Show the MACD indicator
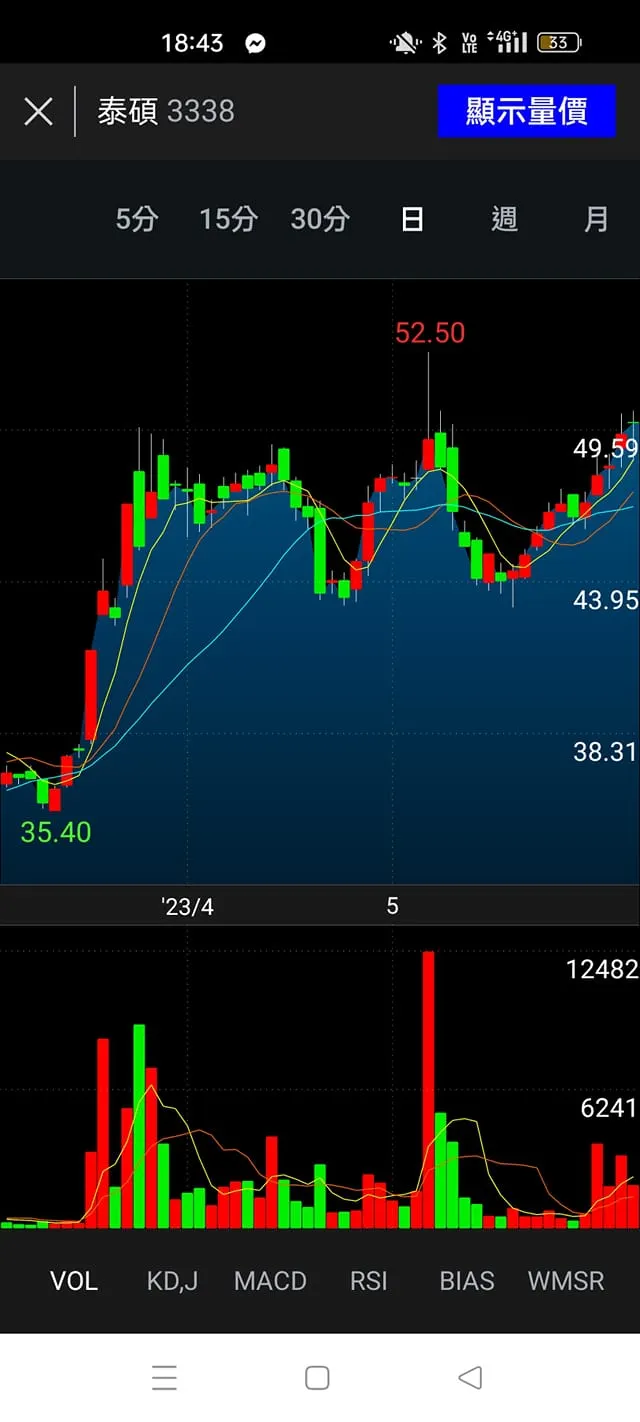This screenshot has width=640, height=1422. click(270, 1281)
